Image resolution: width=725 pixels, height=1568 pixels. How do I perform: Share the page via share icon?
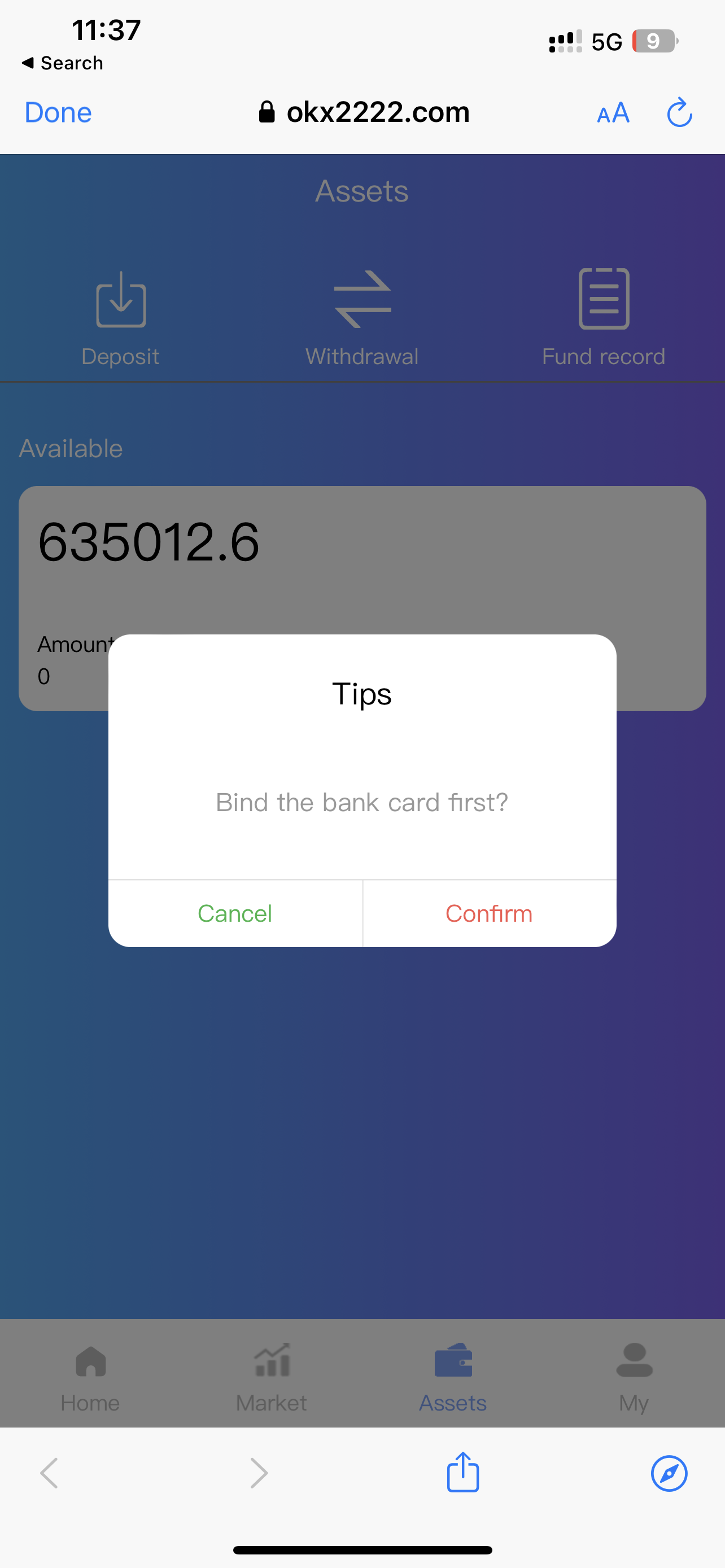[x=462, y=1473]
